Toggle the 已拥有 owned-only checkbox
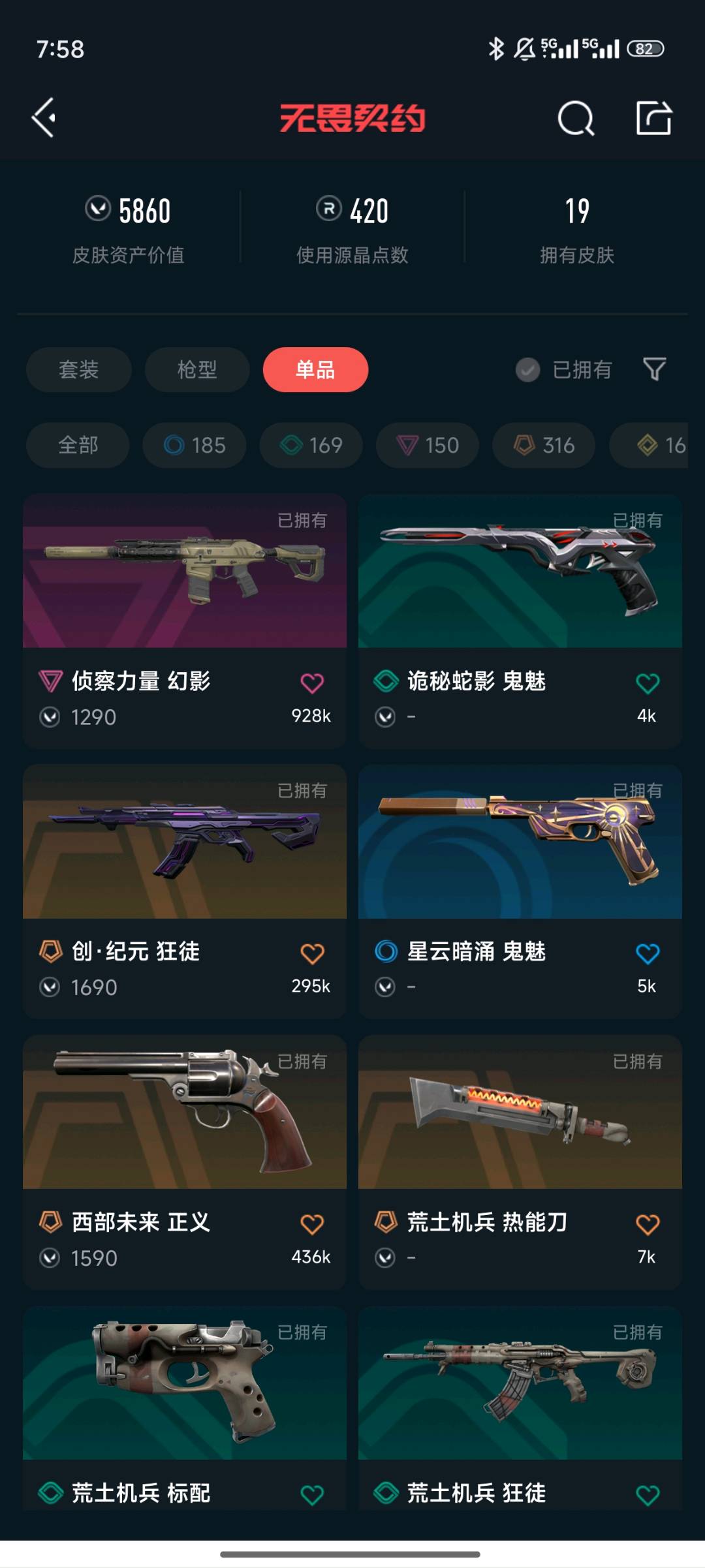The image size is (705, 1568). pyautogui.click(x=528, y=370)
